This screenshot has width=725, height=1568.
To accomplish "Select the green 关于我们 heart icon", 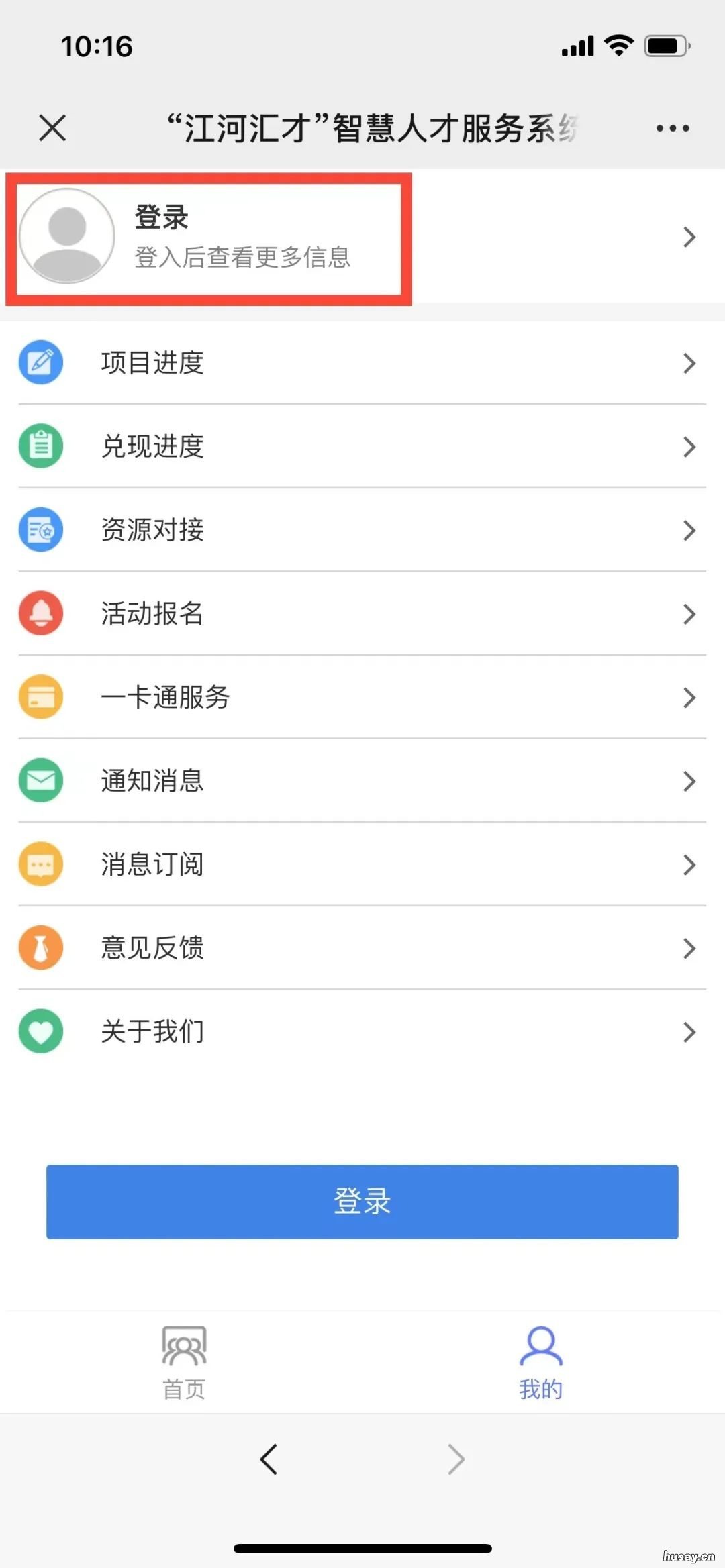I will pyautogui.click(x=40, y=1032).
